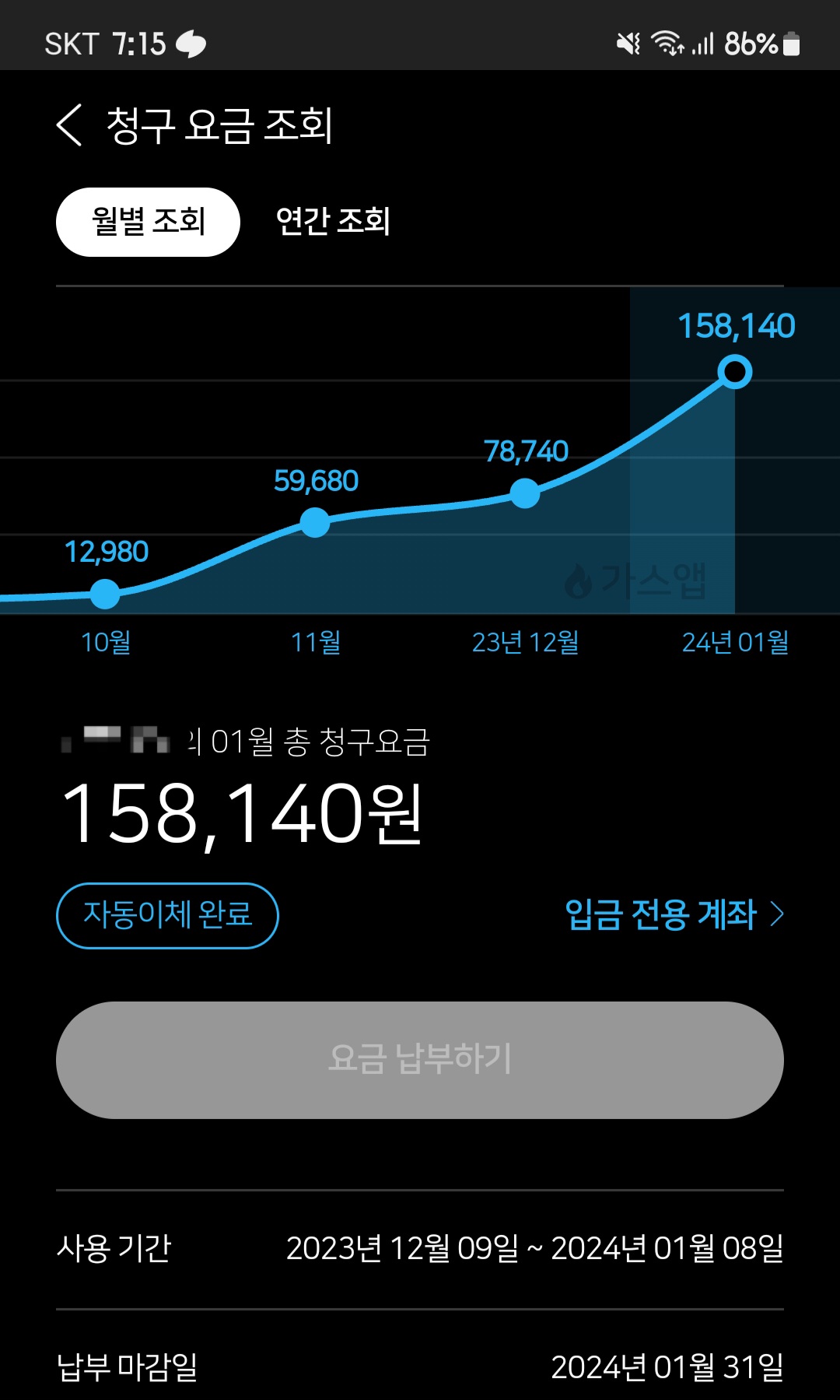Viewport: 840px width, 1400px height.
Task: Tap the 자동이체 완료 chip
Action: click(x=167, y=915)
